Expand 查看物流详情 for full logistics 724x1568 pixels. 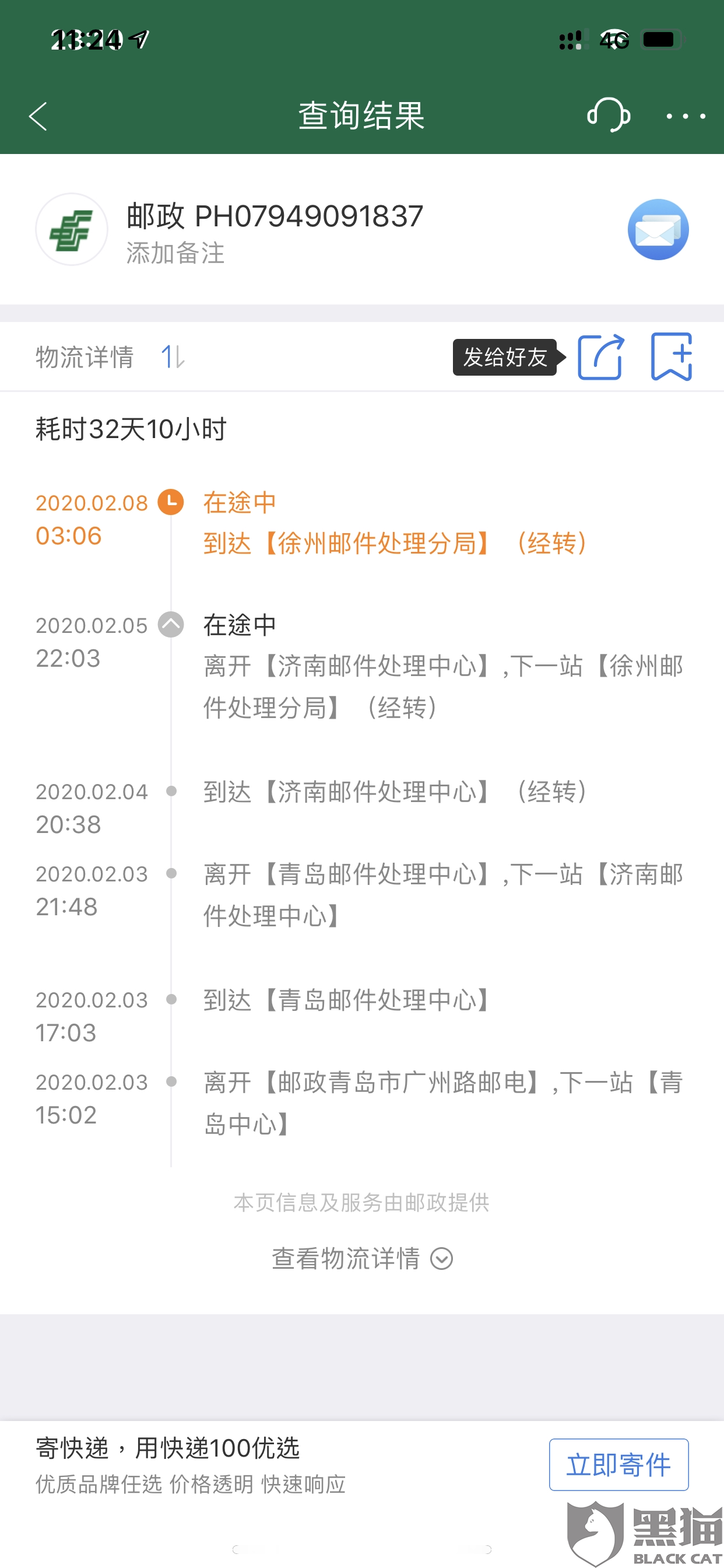[361, 1258]
